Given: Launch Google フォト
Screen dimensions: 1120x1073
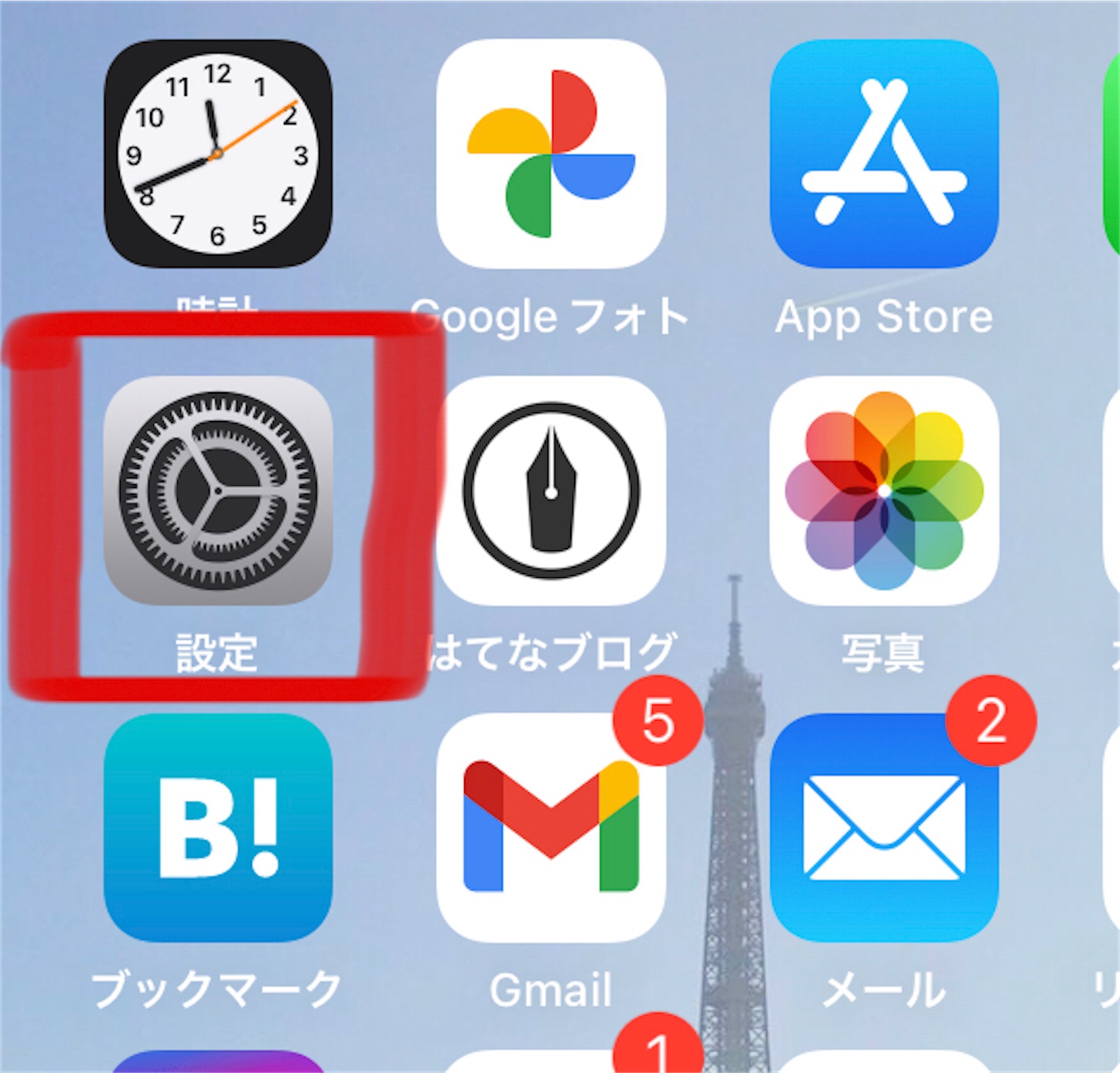Looking at the screenshot, I should (551, 155).
